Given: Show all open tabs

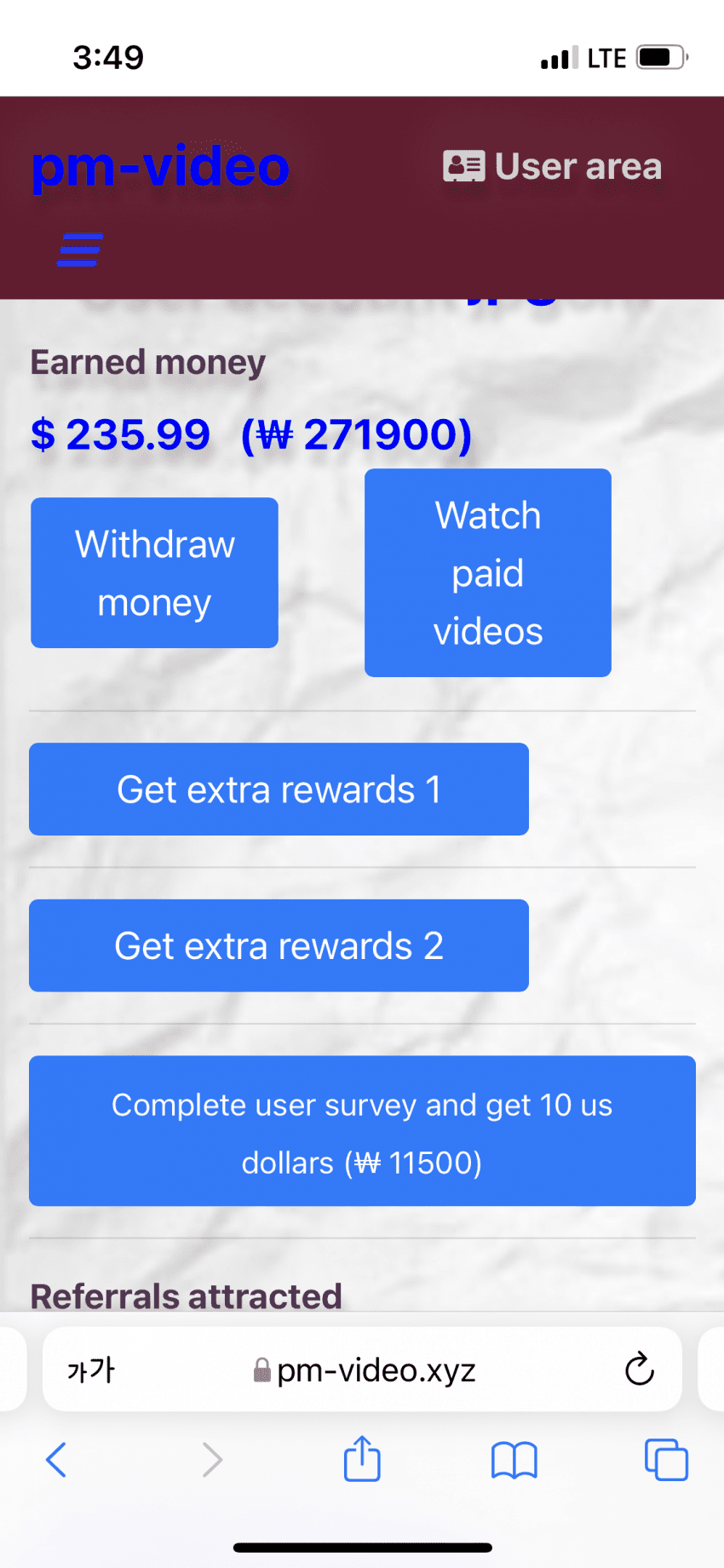Looking at the screenshot, I should [x=666, y=1460].
